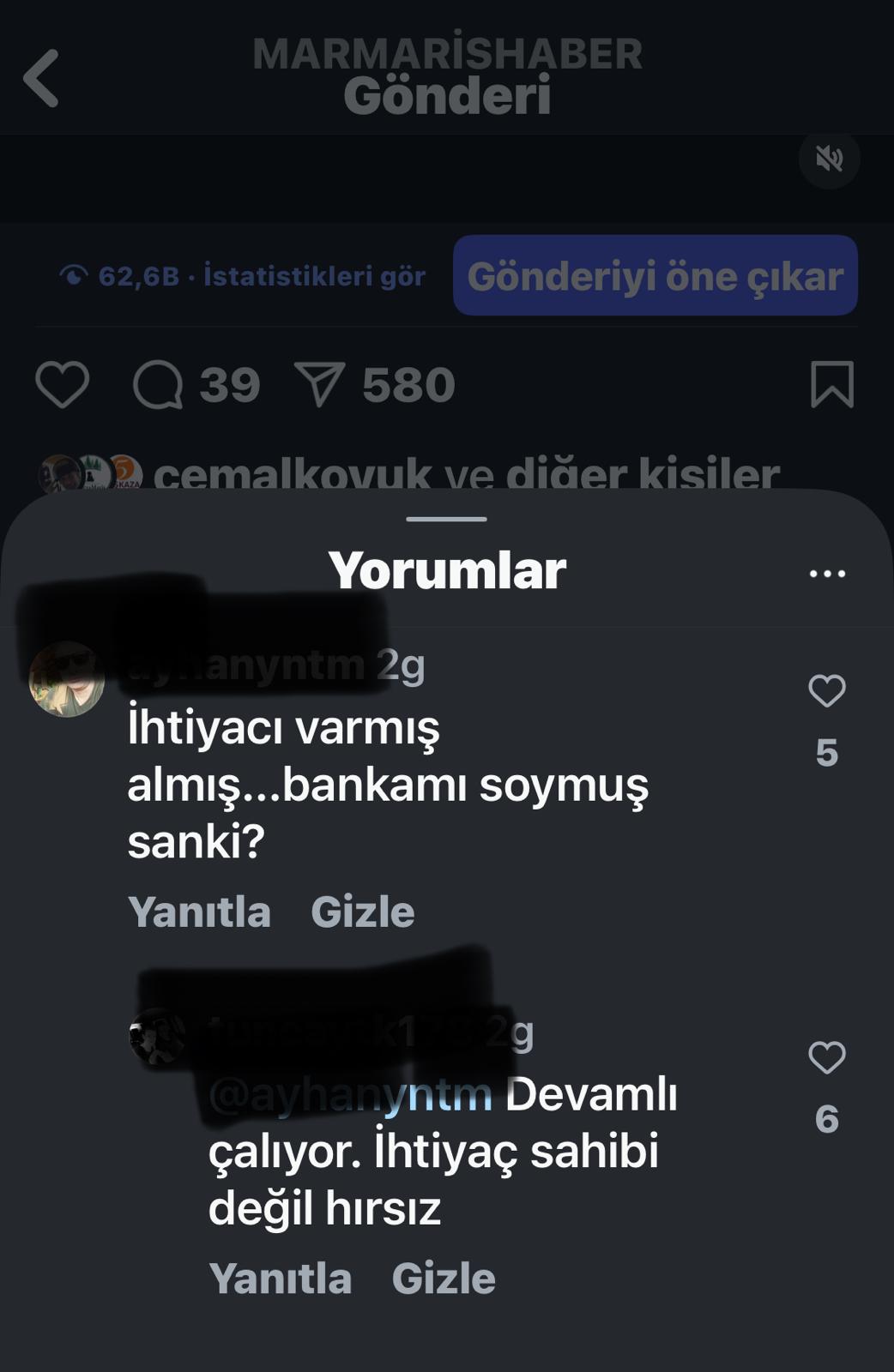Open İstatistikleri gör insights link
894x1372 pixels.
[314, 276]
